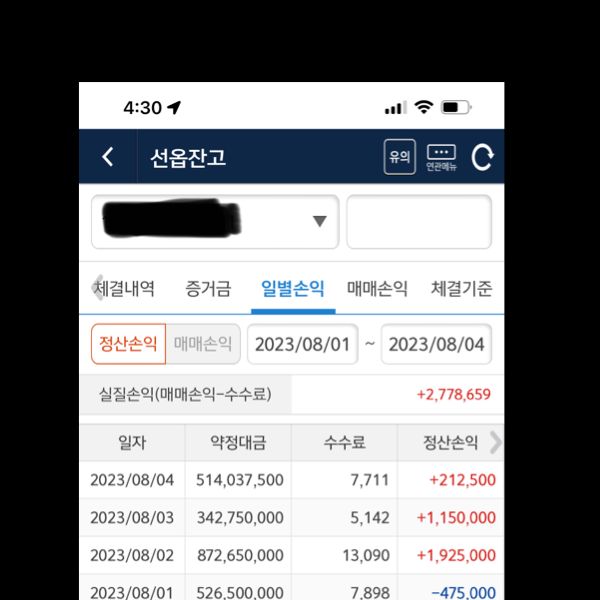Switch to the 체결내역 tab
Image resolution: width=600 pixels, height=600 pixels.
click(x=124, y=289)
